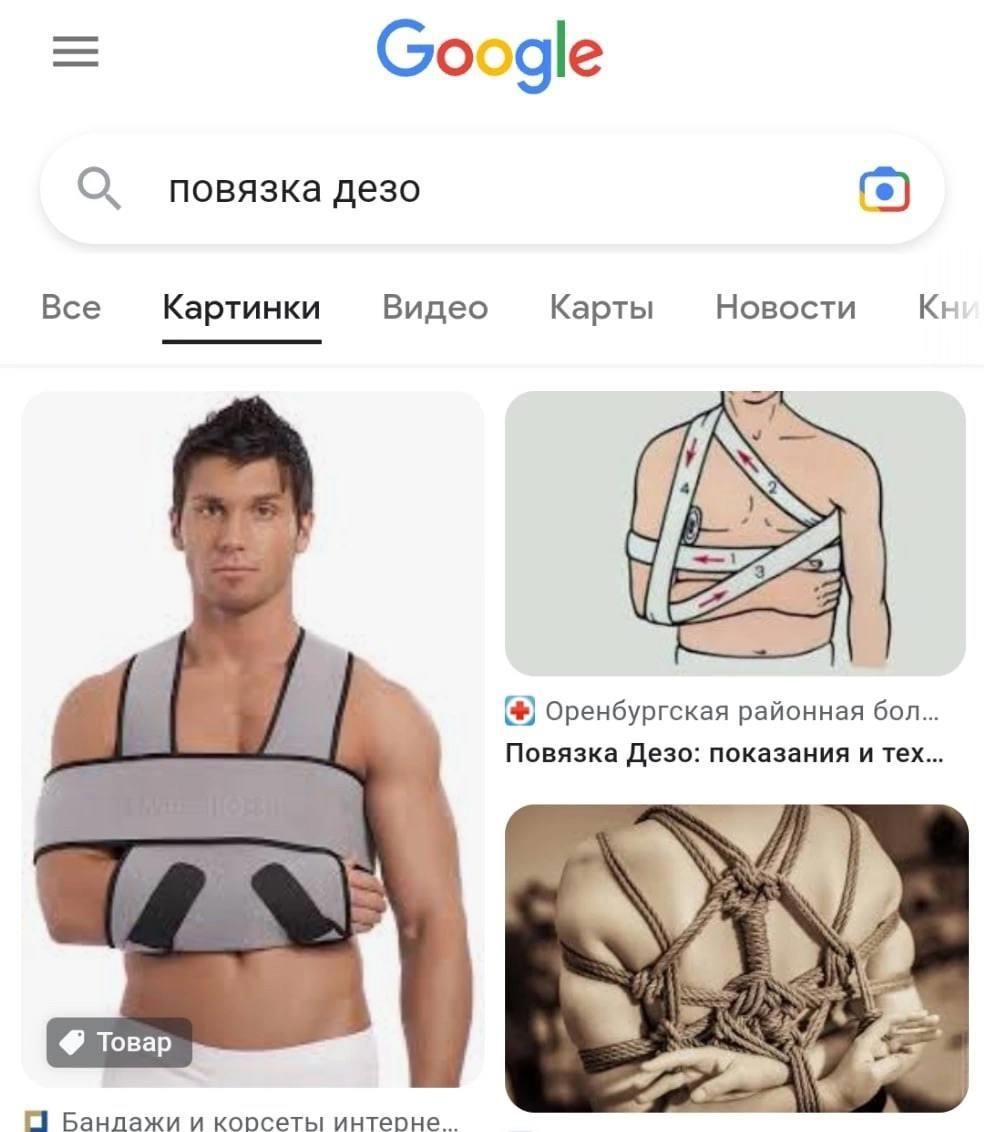
Task: Tap the search field with повязка дезо
Action: [x=480, y=189]
